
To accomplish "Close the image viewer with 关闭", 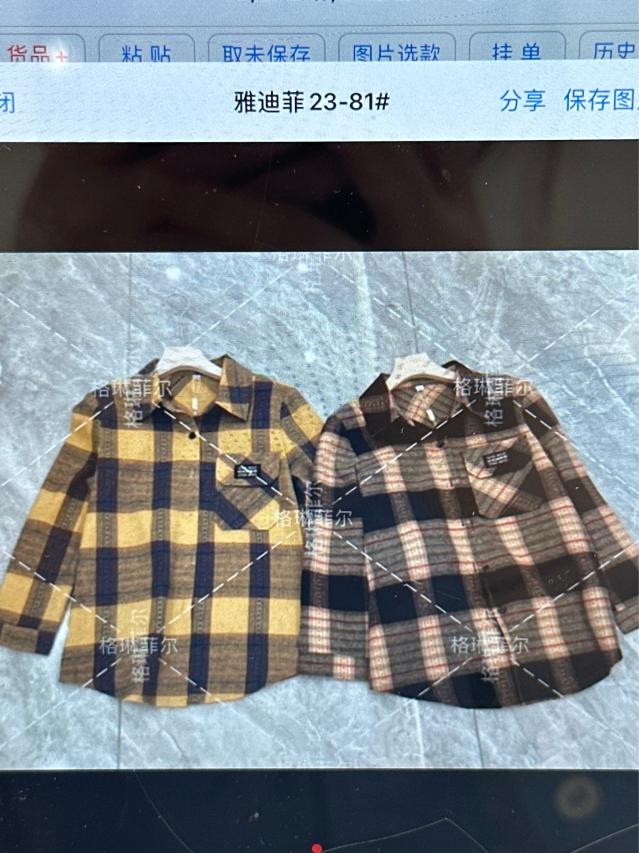I will (7, 101).
